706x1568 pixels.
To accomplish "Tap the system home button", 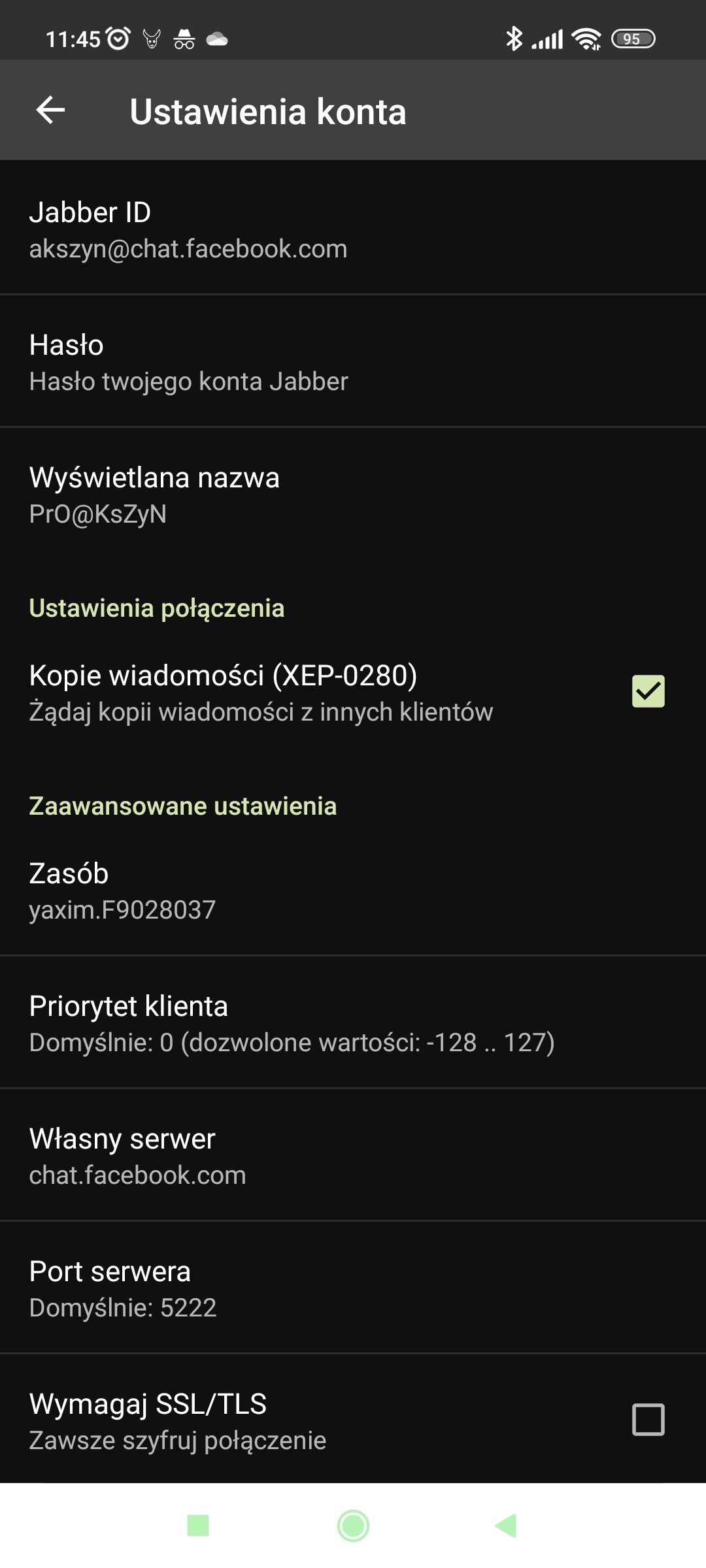I will point(353,1526).
